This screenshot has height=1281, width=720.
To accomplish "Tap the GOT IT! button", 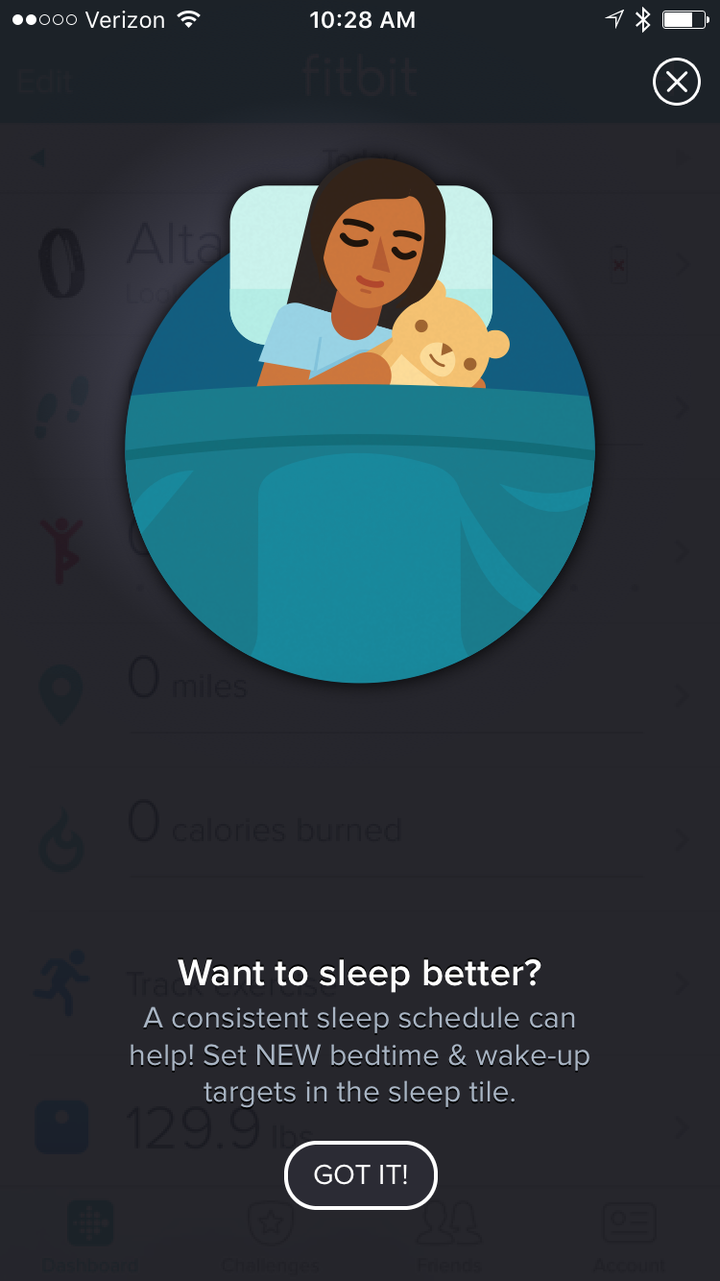I will [x=361, y=1174].
